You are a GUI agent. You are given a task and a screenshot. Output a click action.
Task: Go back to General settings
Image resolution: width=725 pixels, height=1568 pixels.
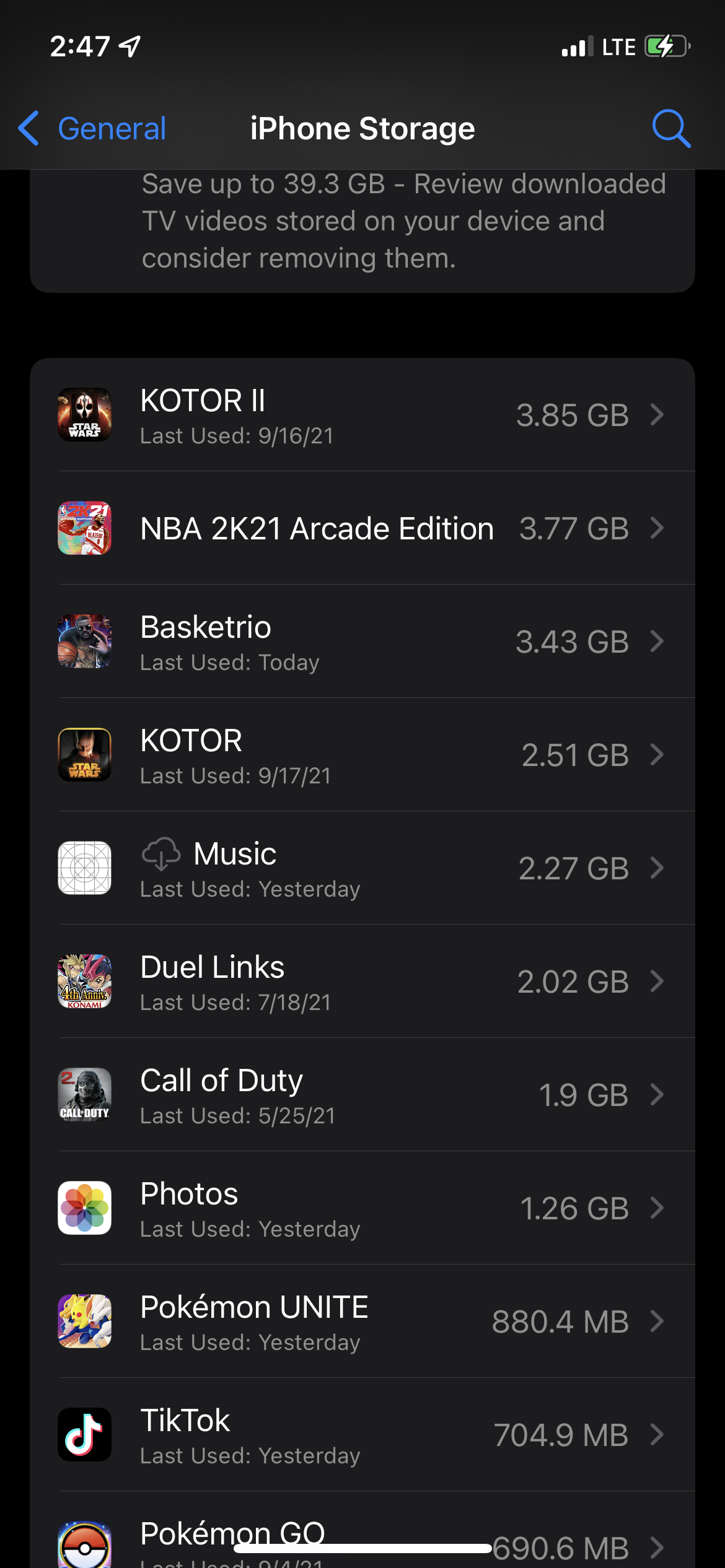click(93, 129)
